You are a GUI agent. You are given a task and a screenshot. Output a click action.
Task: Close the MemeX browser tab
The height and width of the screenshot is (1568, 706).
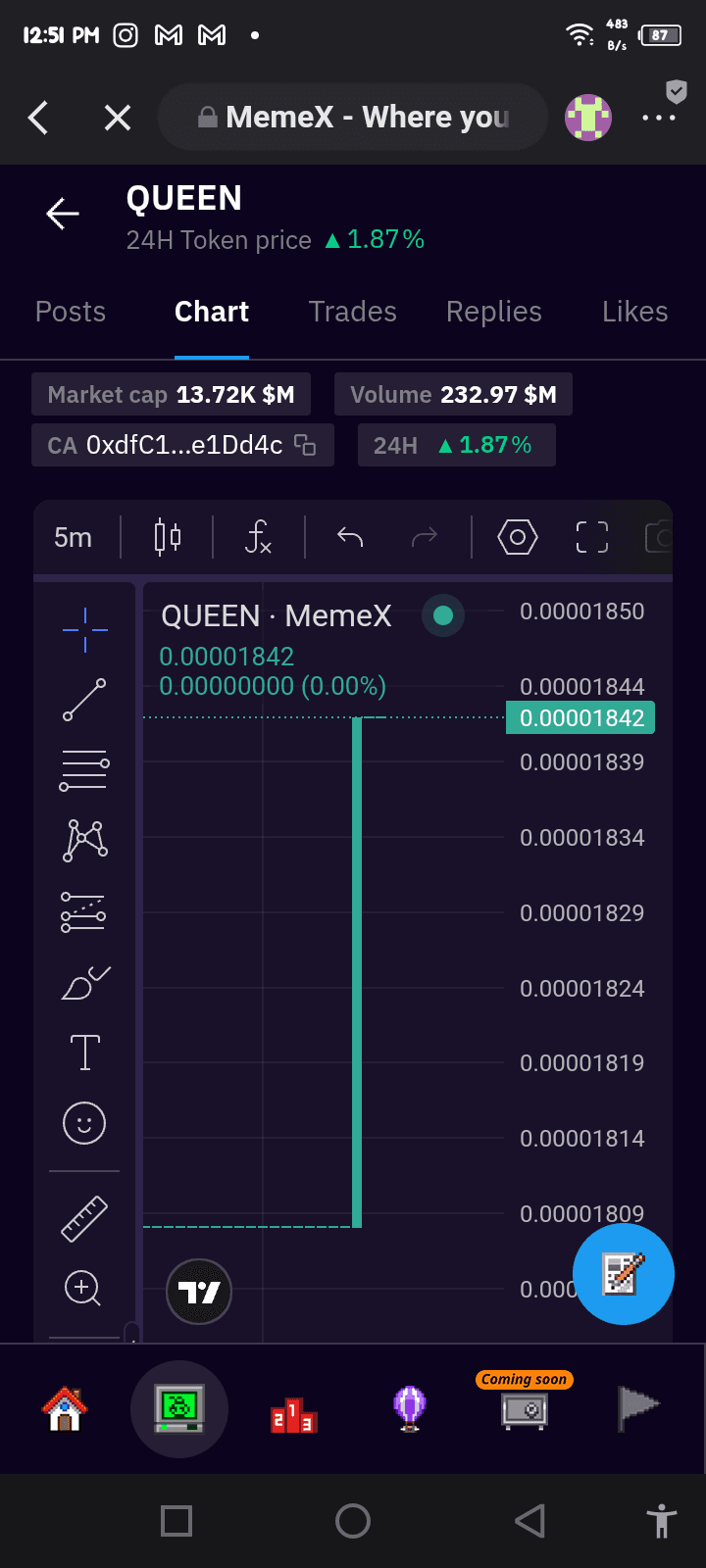[x=118, y=119]
